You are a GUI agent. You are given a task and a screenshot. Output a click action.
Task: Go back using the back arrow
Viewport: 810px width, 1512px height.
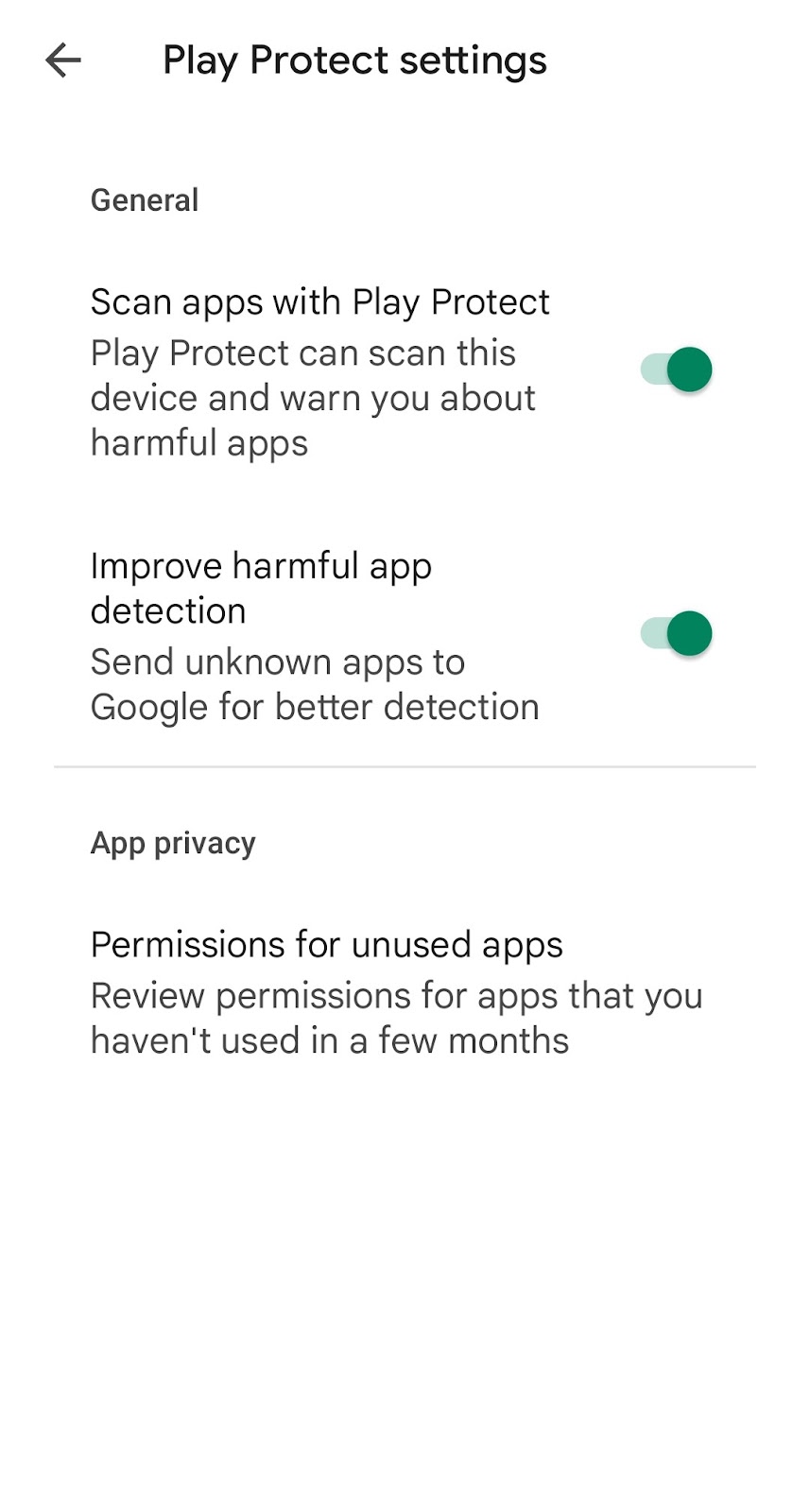(63, 60)
